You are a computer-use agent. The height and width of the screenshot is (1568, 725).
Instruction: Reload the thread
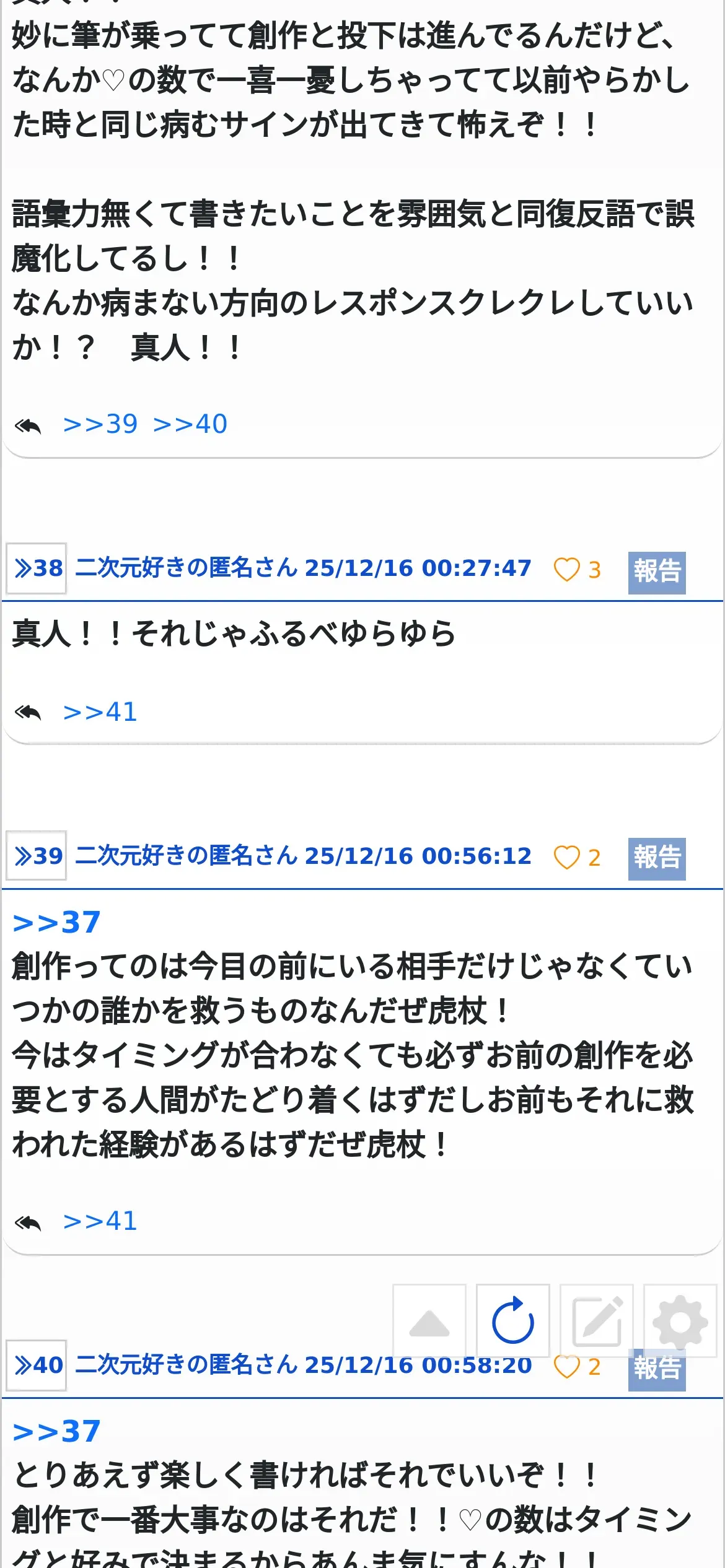pyautogui.click(x=512, y=1321)
